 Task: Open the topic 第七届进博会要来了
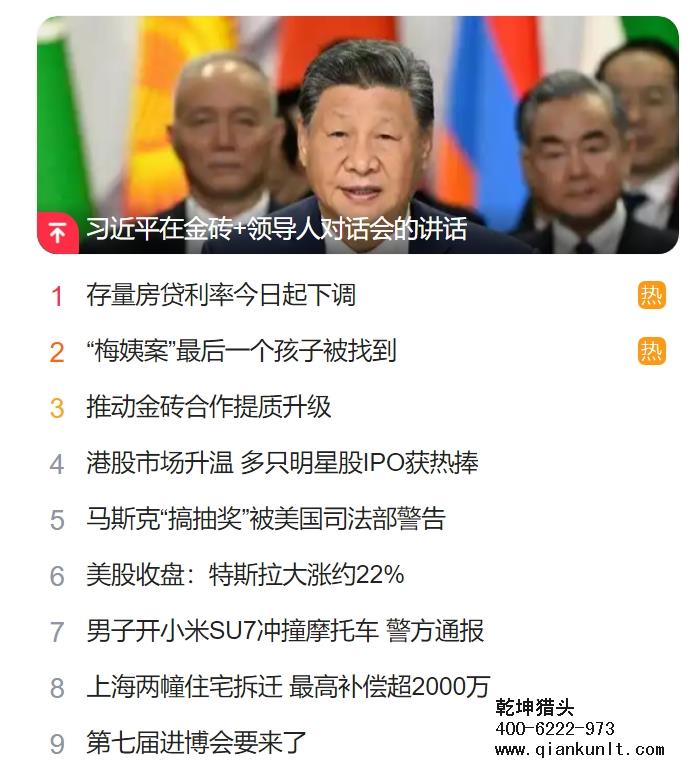coord(196,743)
